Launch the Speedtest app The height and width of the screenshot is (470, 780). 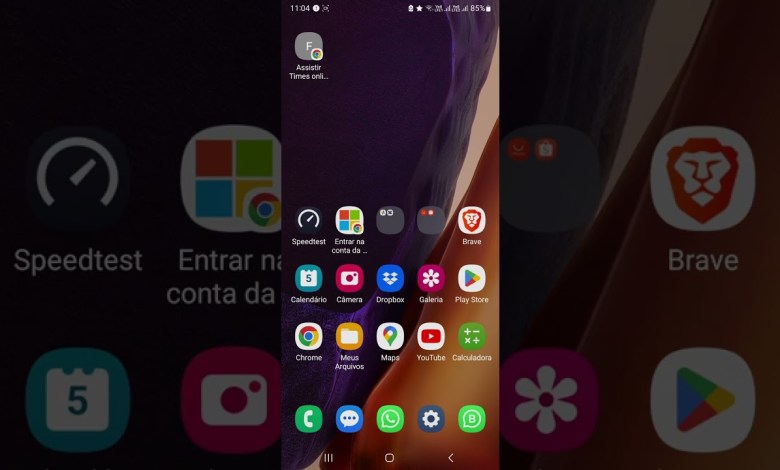point(309,220)
